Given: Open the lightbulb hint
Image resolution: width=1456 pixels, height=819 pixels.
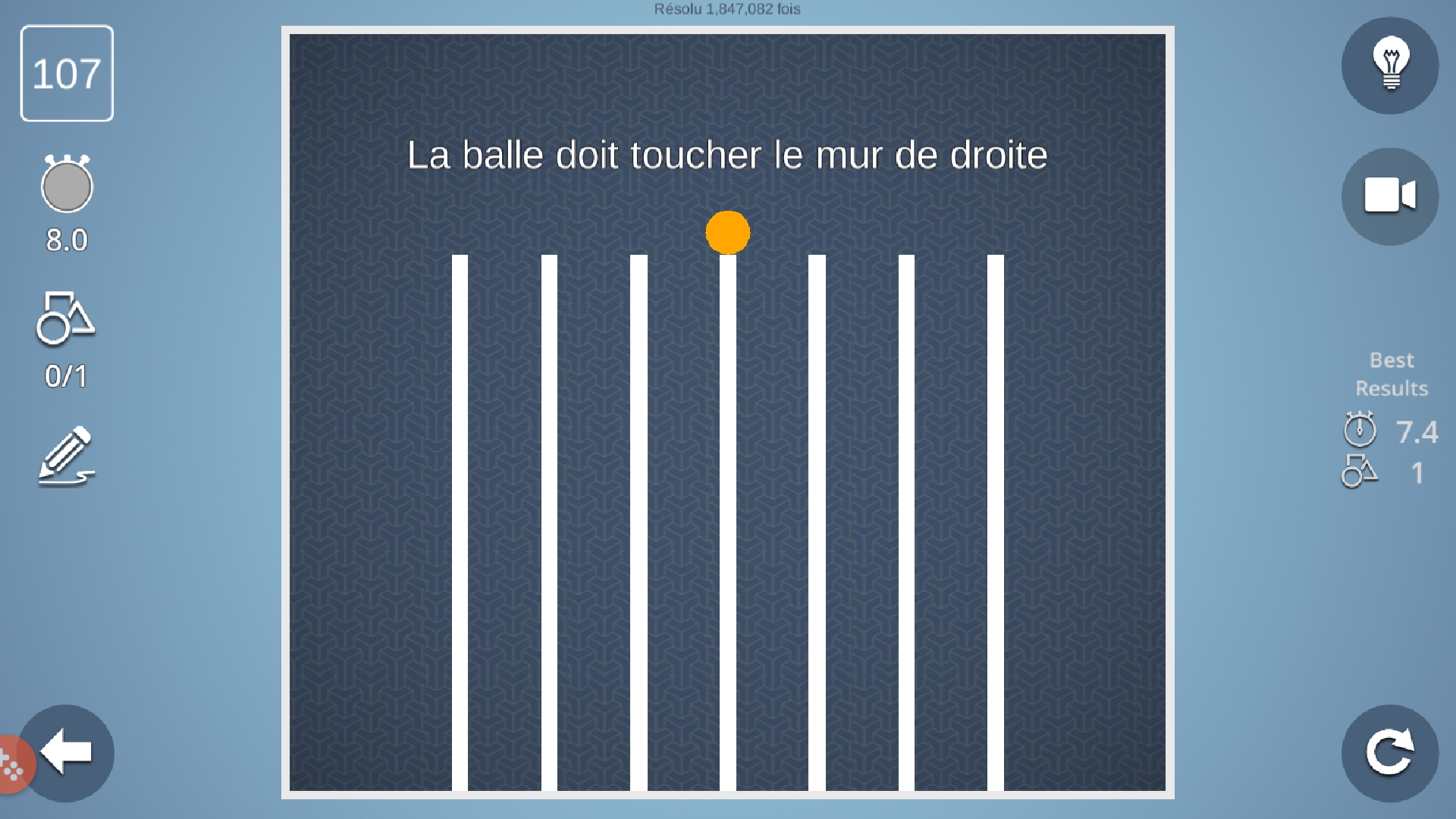Looking at the screenshot, I should [1389, 66].
